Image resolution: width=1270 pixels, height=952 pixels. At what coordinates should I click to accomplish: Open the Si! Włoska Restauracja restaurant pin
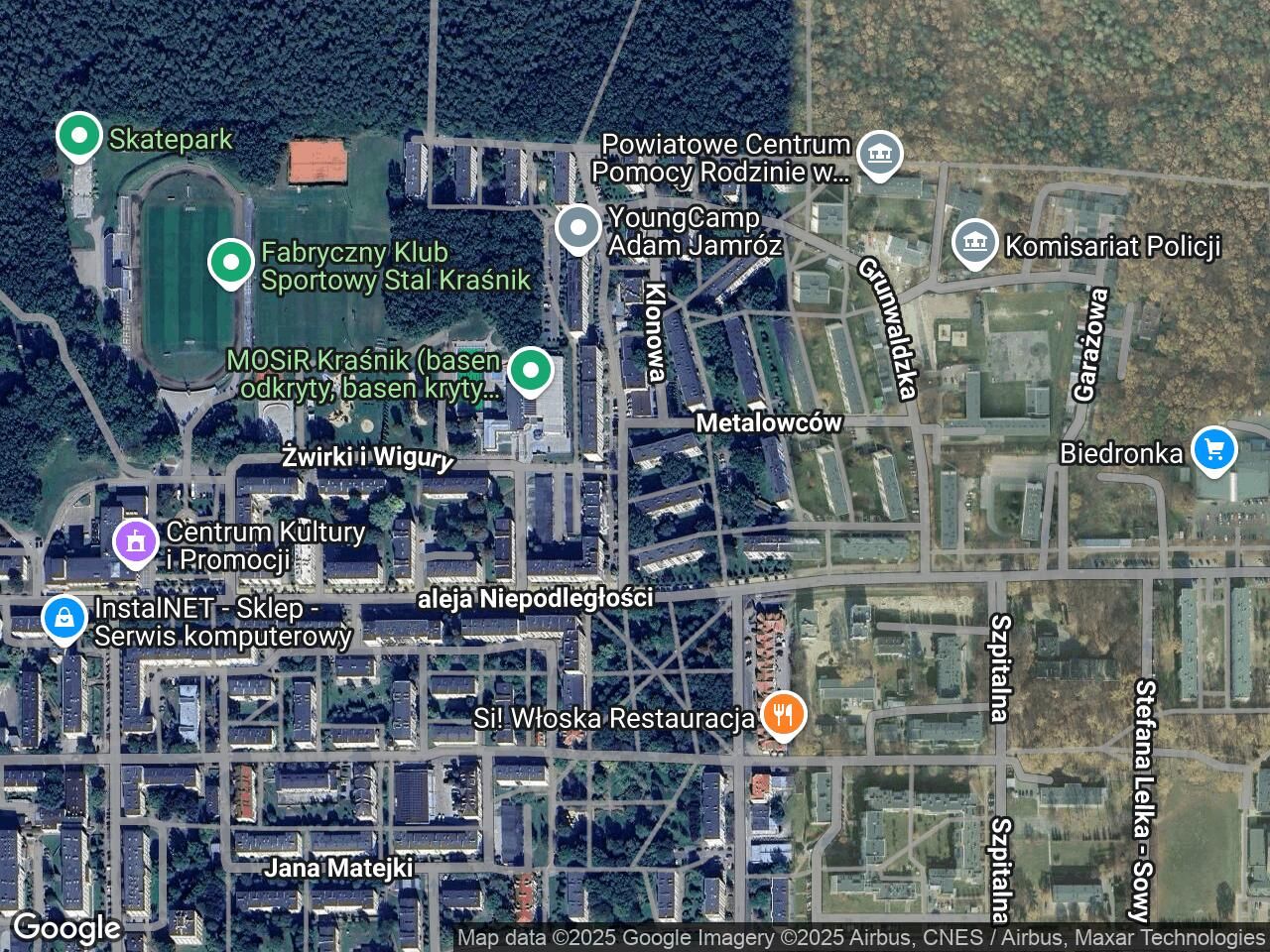coord(783,713)
